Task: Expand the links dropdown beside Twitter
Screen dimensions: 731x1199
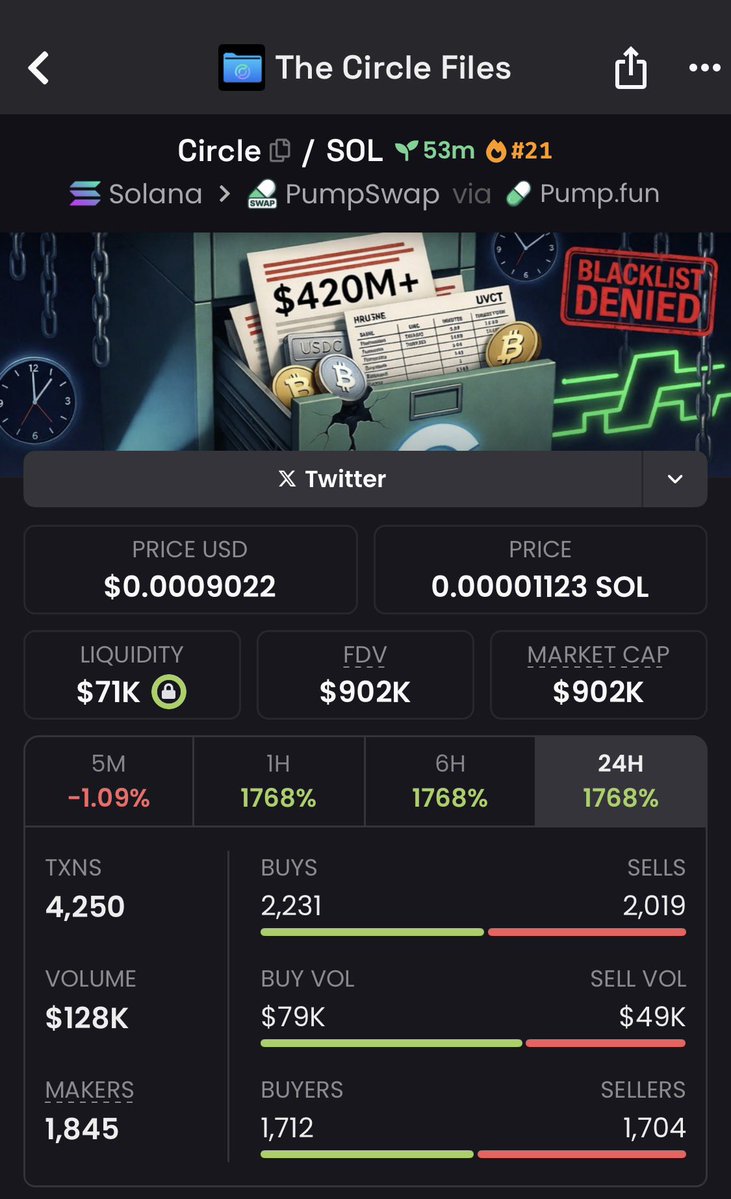Action: pos(675,479)
